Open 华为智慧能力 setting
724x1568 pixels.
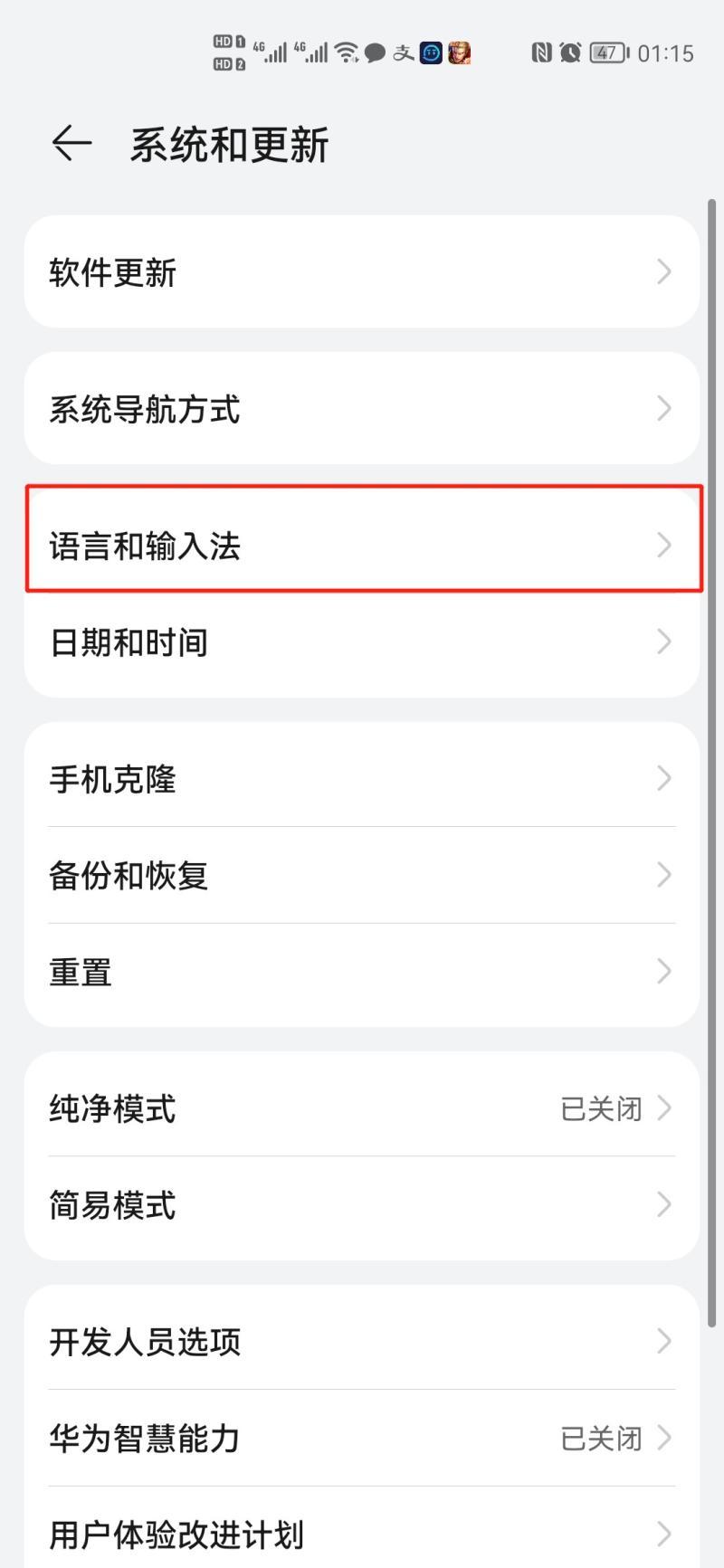pyautogui.click(x=362, y=1438)
